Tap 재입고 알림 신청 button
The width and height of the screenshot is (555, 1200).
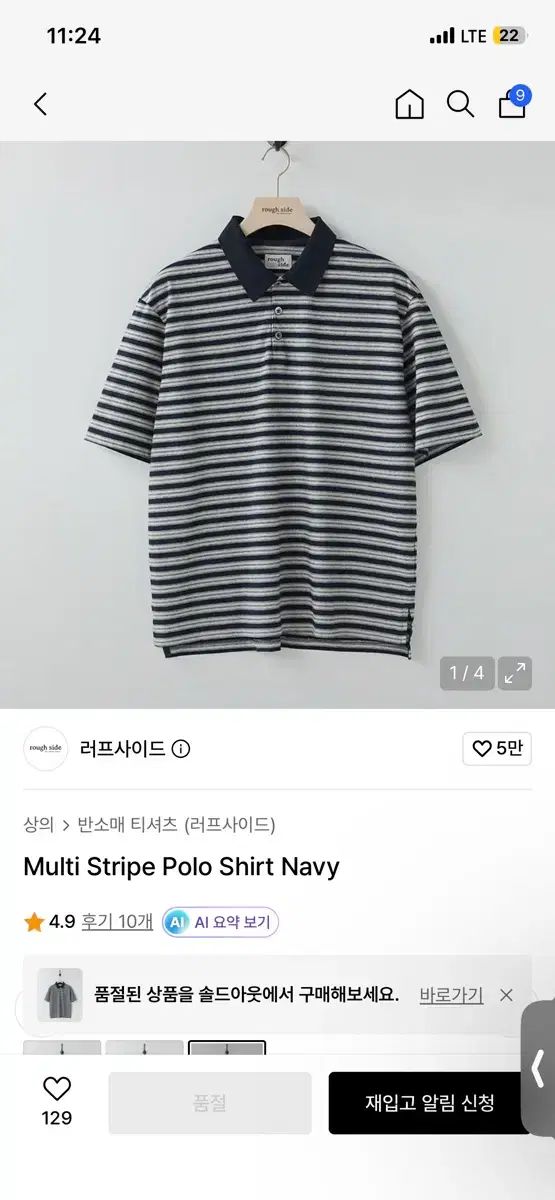tap(430, 1103)
